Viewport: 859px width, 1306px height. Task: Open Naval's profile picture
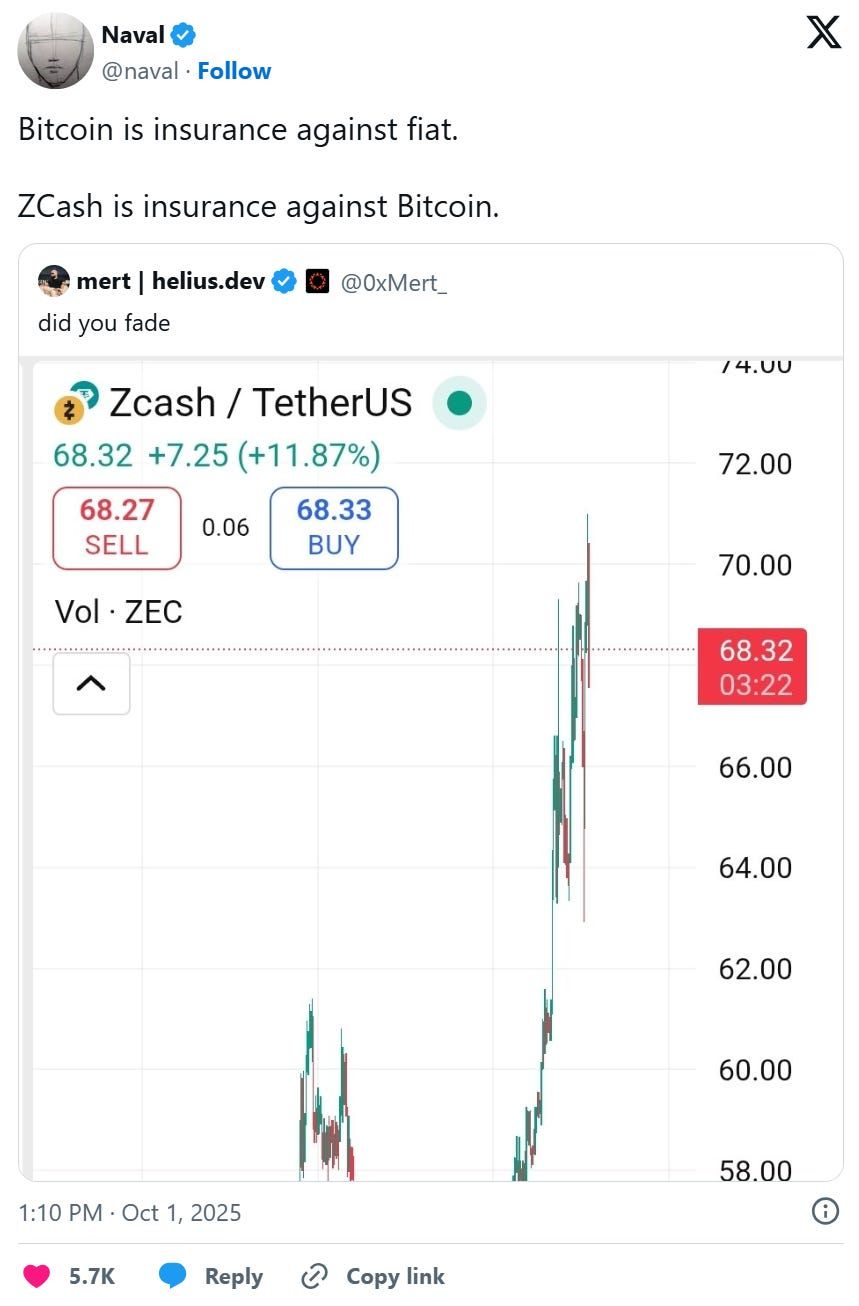[x=56, y=51]
